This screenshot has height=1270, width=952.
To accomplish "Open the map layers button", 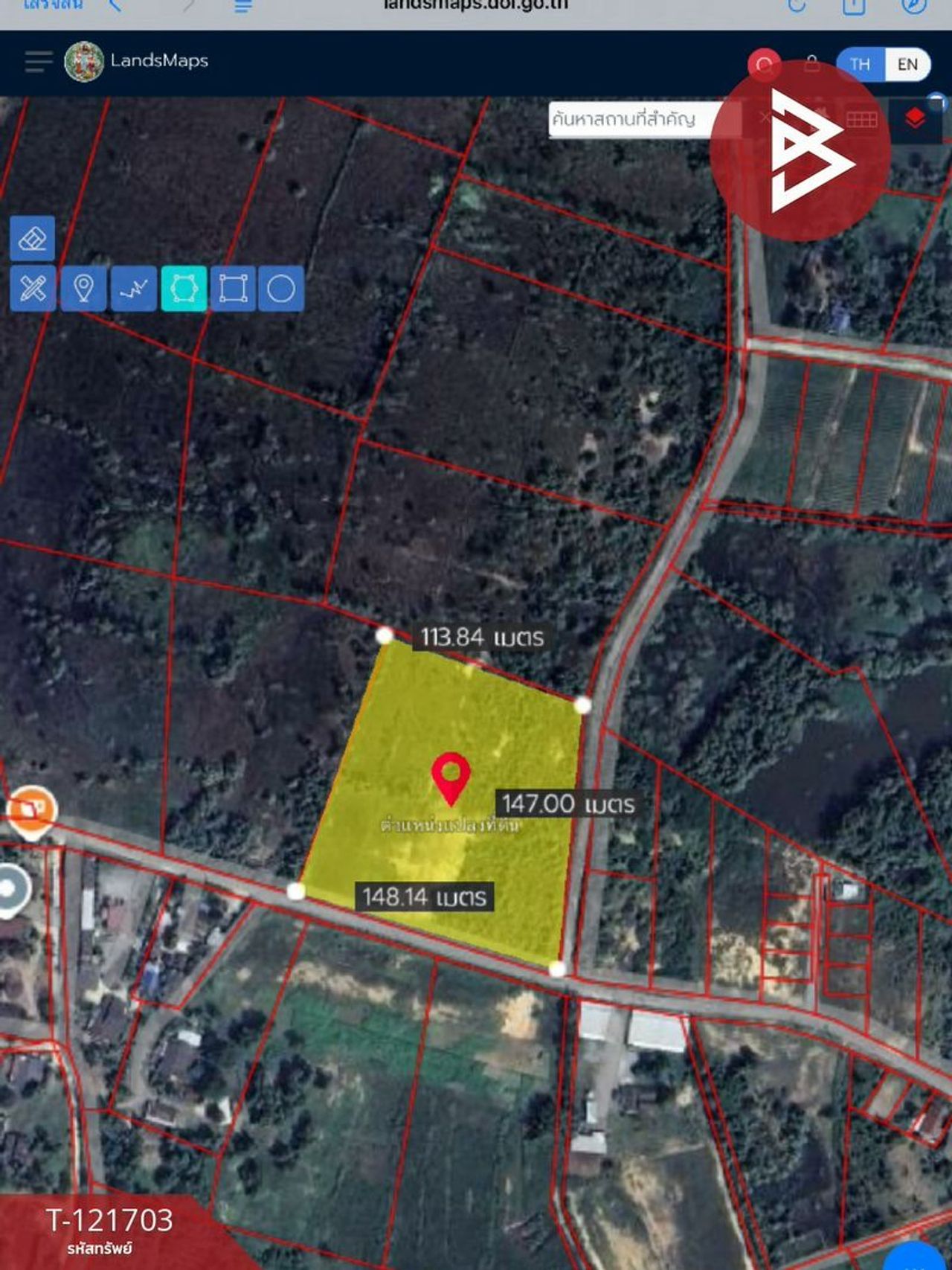I will pyautogui.click(x=915, y=119).
